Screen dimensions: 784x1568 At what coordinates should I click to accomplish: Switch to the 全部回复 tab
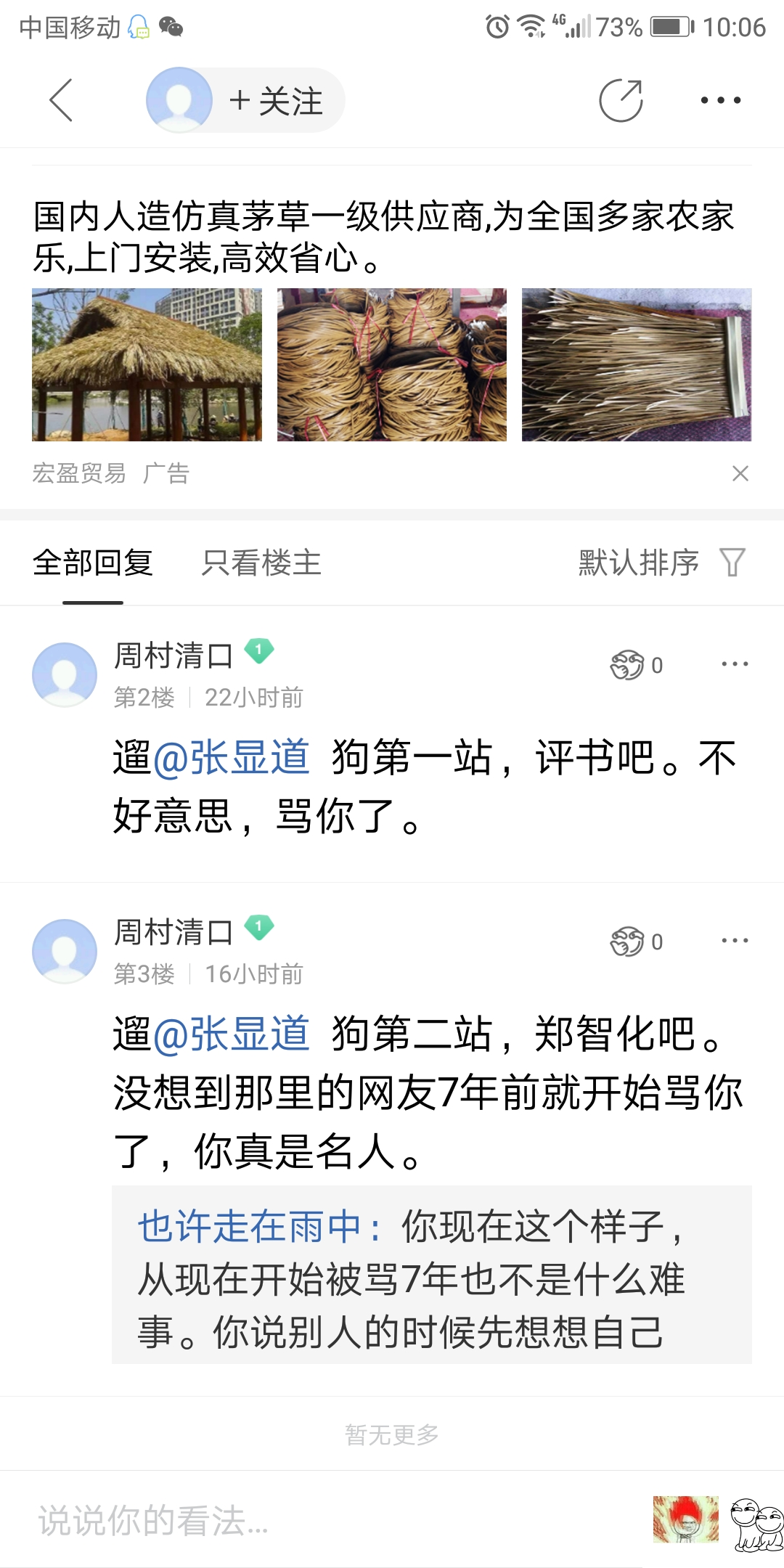[x=93, y=563]
